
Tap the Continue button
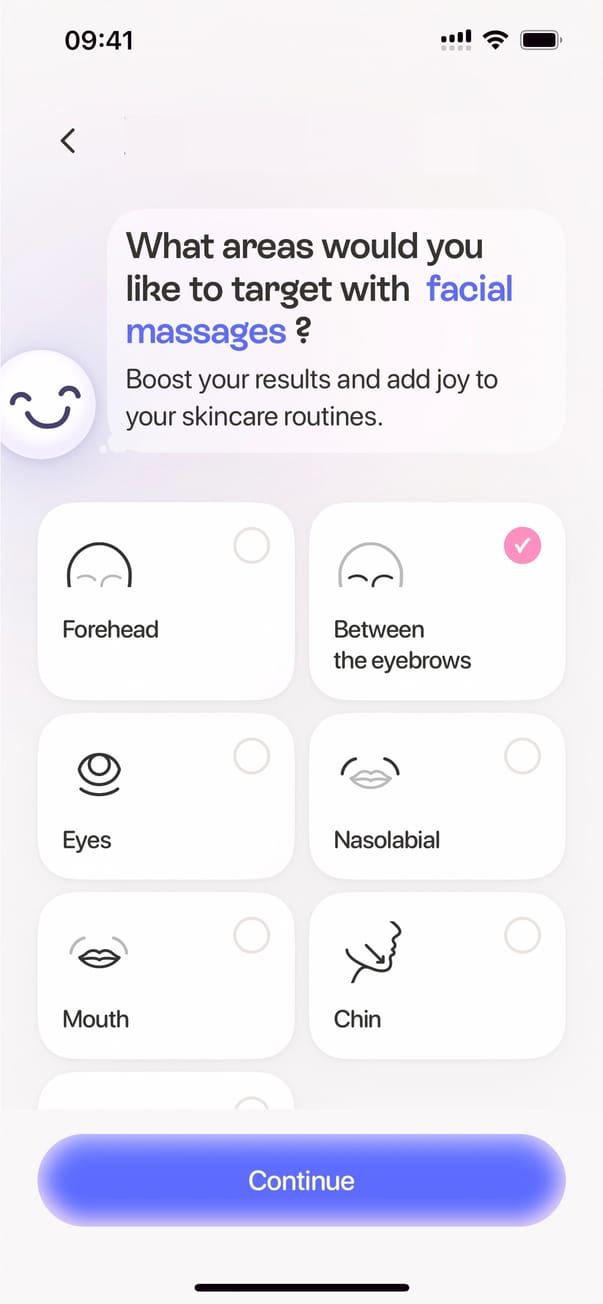[301, 1180]
